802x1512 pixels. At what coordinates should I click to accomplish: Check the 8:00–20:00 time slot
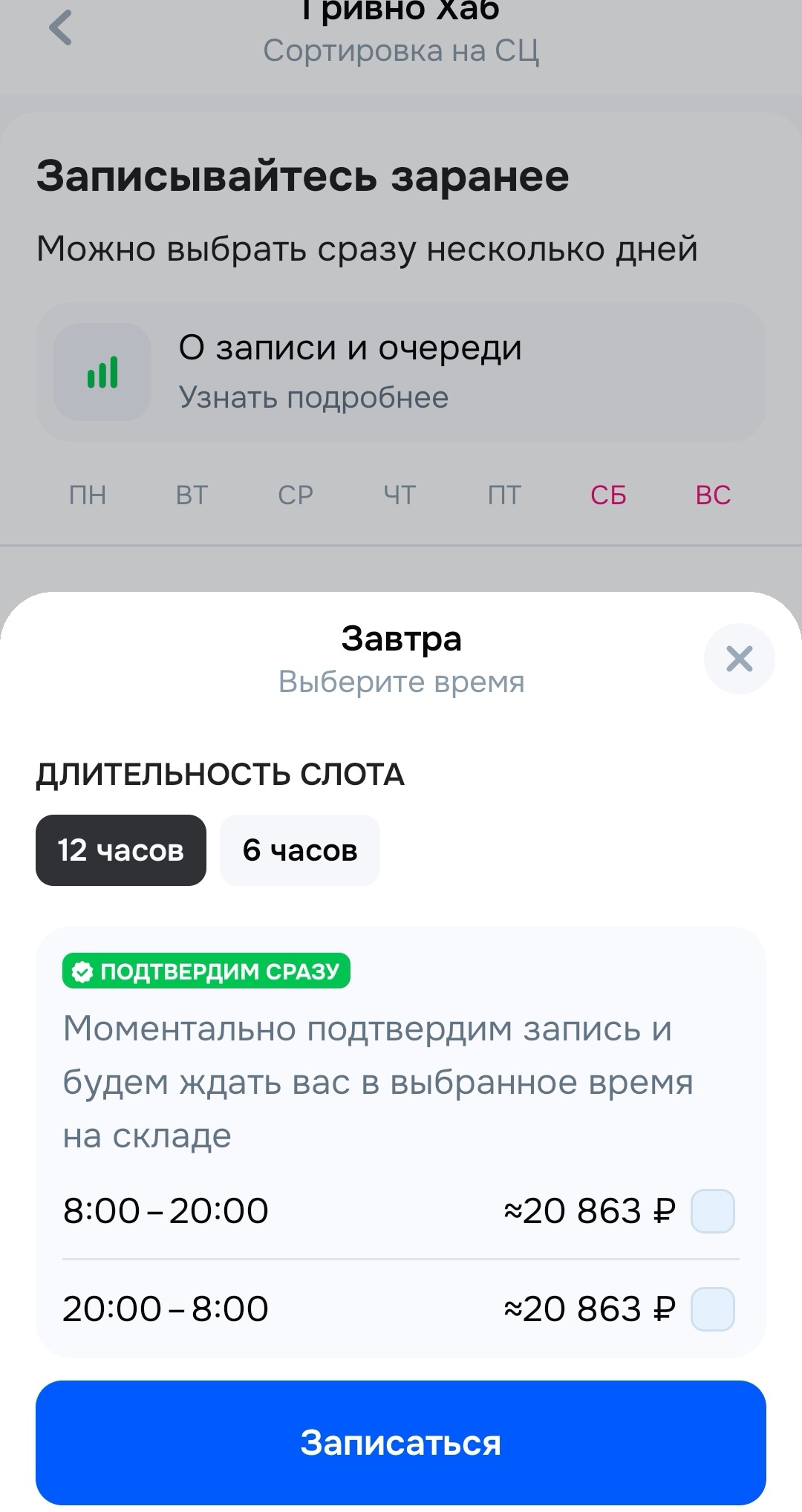712,1211
